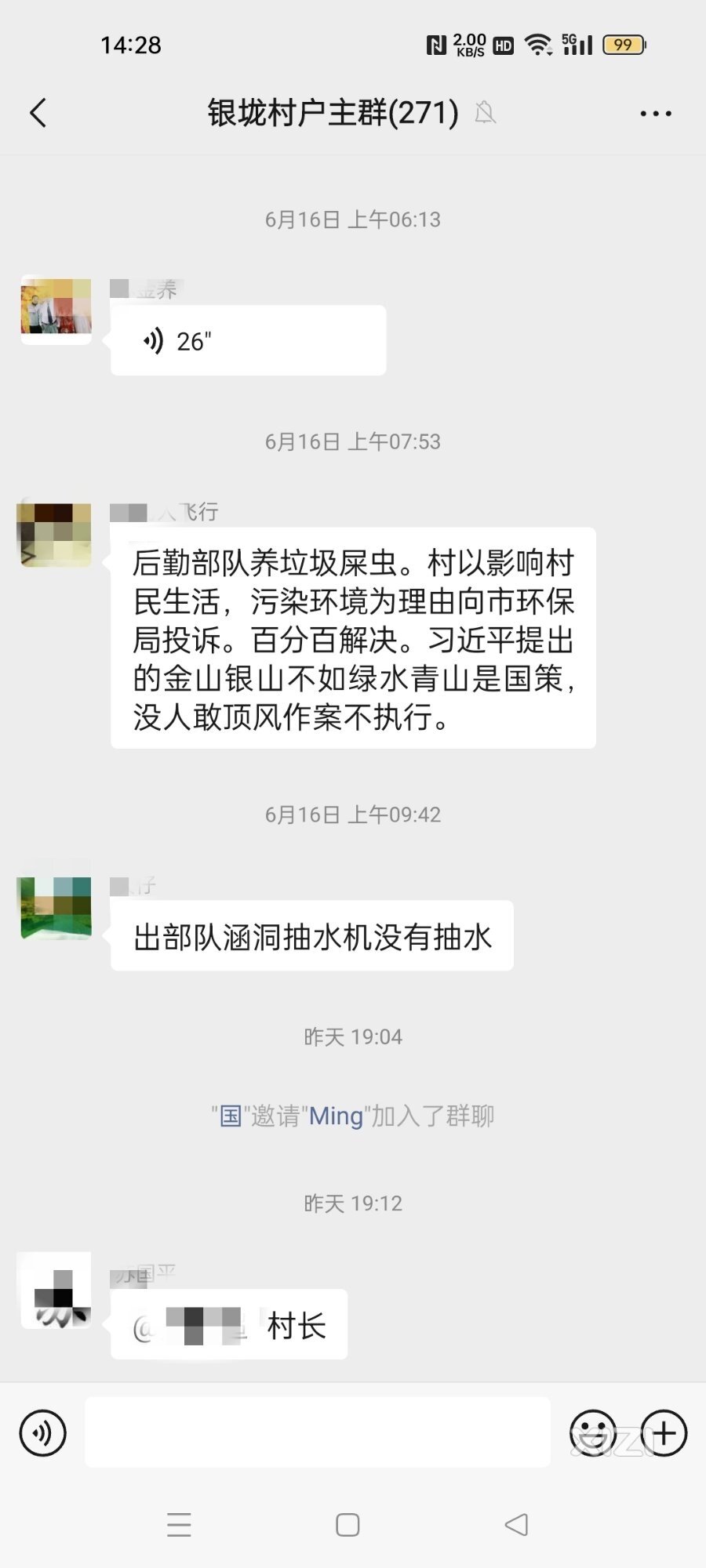
Task: Play the 26-second voice message
Action: [248, 341]
